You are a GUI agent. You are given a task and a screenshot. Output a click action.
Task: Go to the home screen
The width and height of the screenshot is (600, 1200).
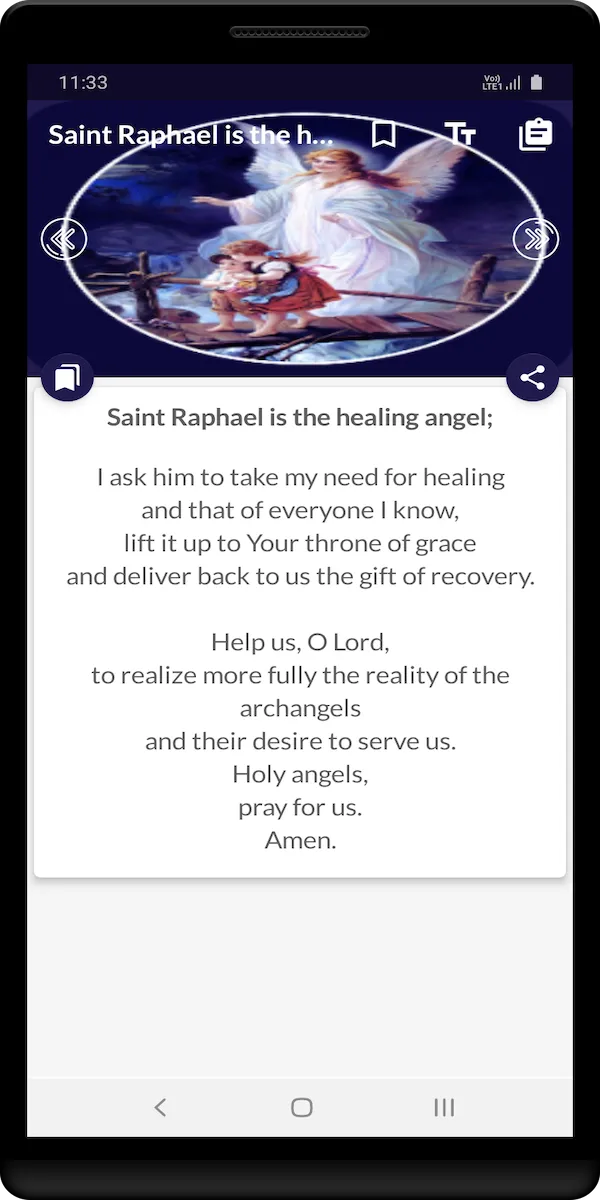point(301,1107)
